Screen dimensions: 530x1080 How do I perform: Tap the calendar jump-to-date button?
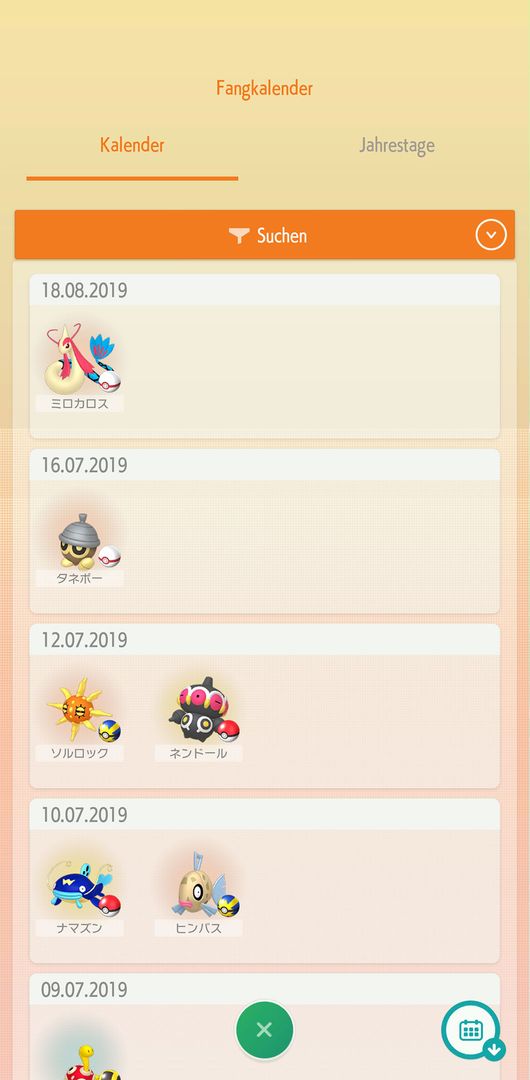472,1030
